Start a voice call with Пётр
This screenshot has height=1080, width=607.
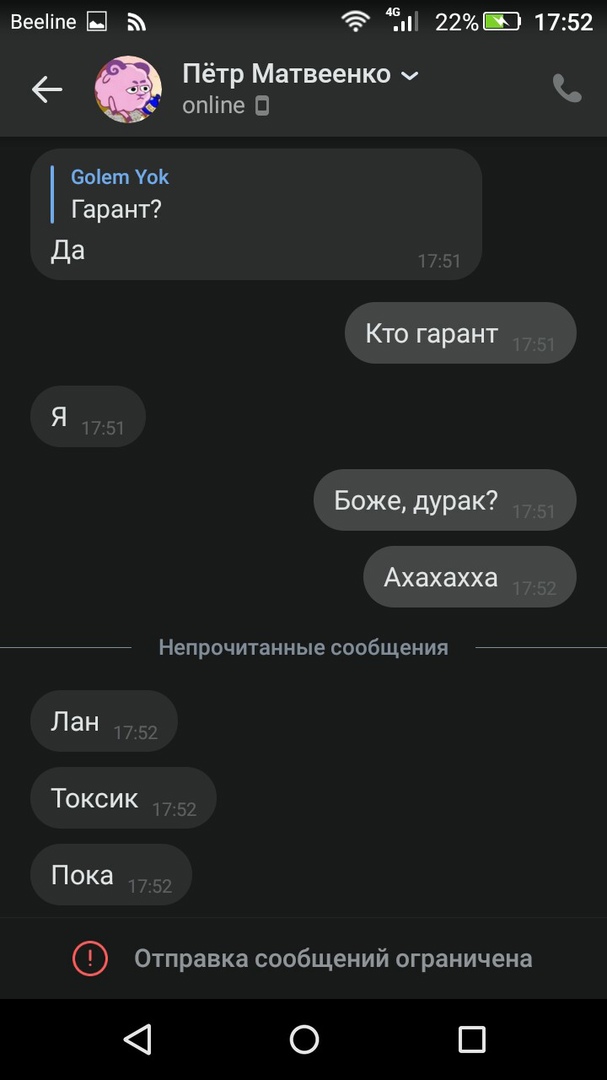[567, 89]
